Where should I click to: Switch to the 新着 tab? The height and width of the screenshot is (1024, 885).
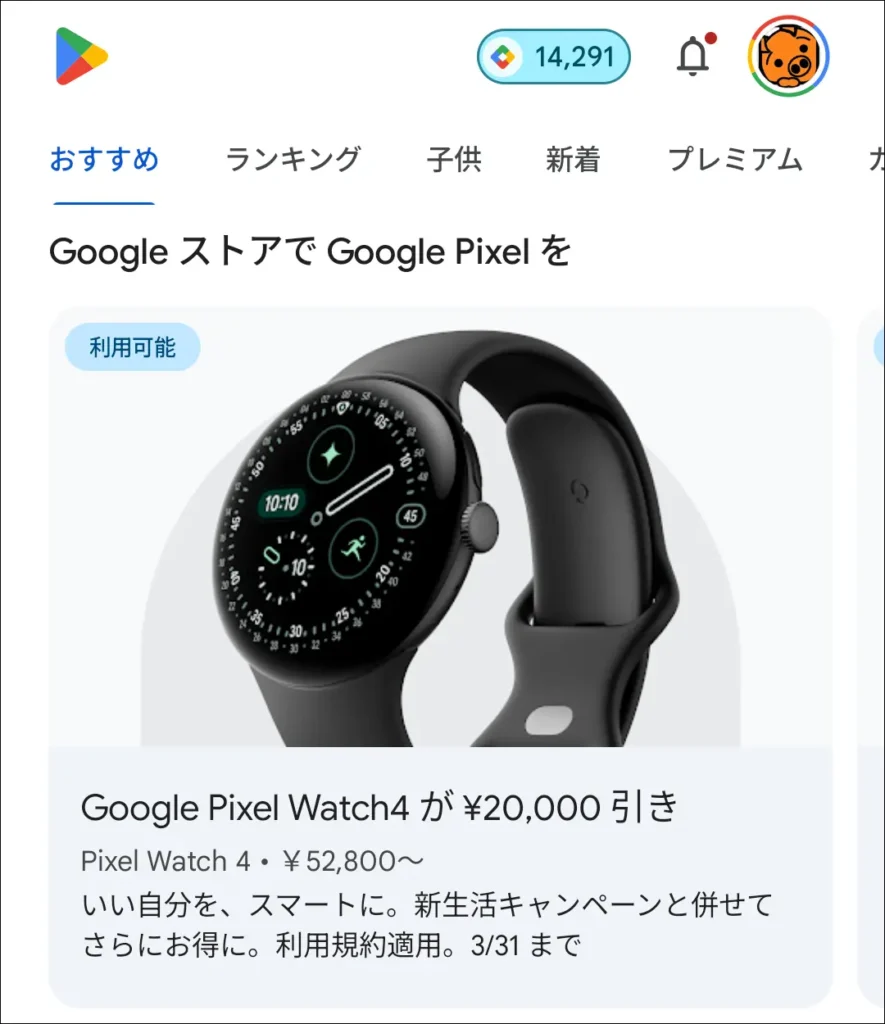pyautogui.click(x=573, y=159)
